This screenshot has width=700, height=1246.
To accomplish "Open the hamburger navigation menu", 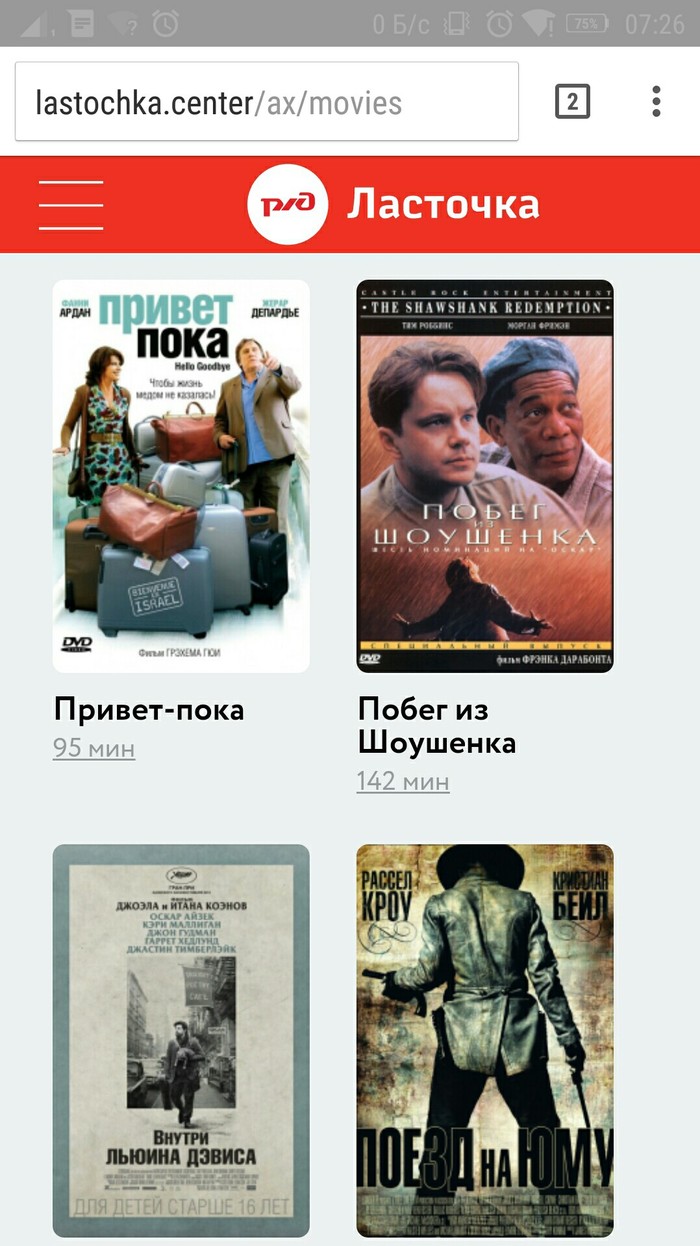I will coord(71,205).
